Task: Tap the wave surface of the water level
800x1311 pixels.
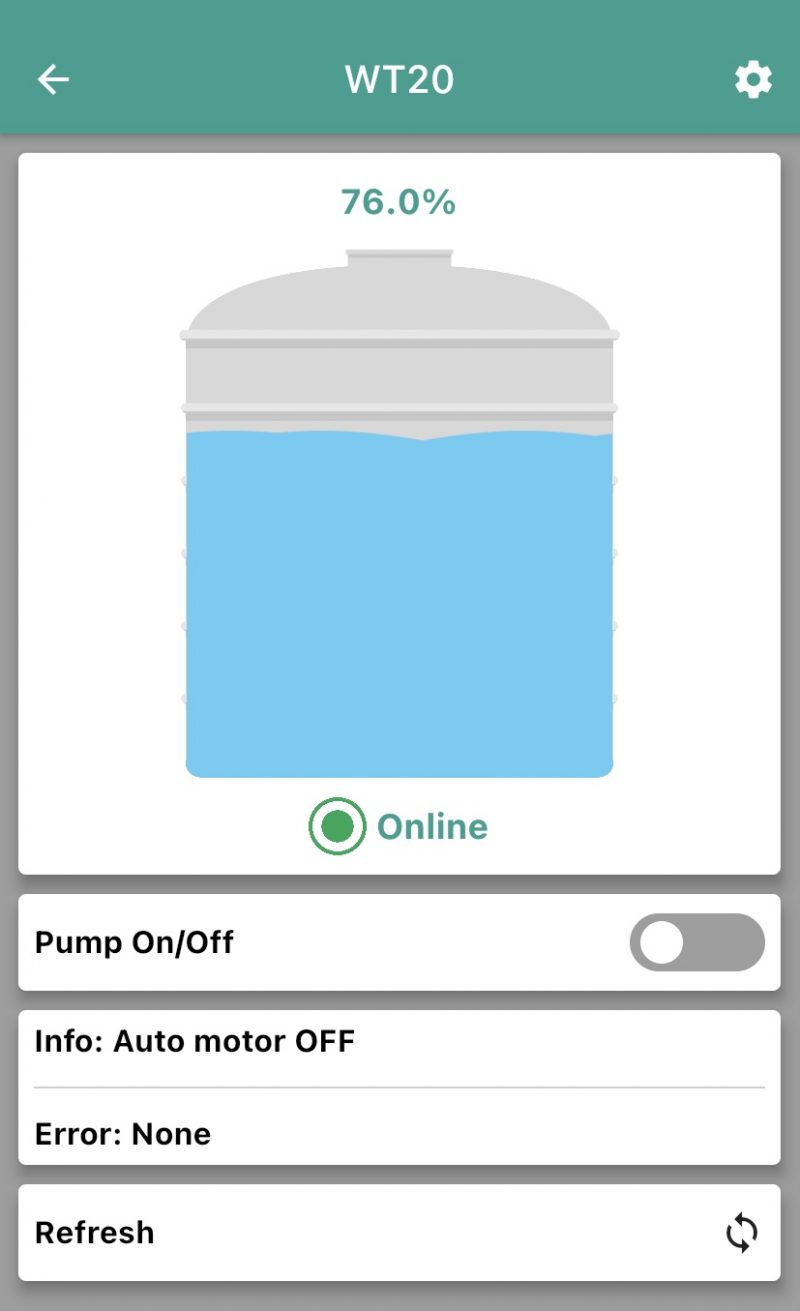Action: 399,432
